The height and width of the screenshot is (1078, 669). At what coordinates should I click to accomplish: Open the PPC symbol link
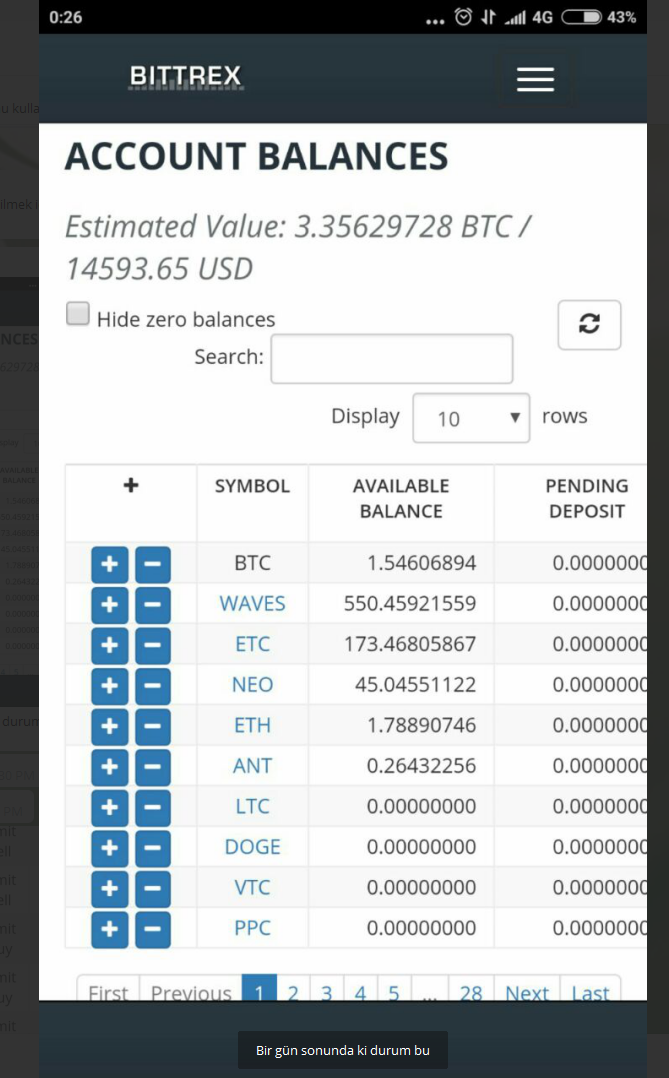pyautogui.click(x=252, y=928)
